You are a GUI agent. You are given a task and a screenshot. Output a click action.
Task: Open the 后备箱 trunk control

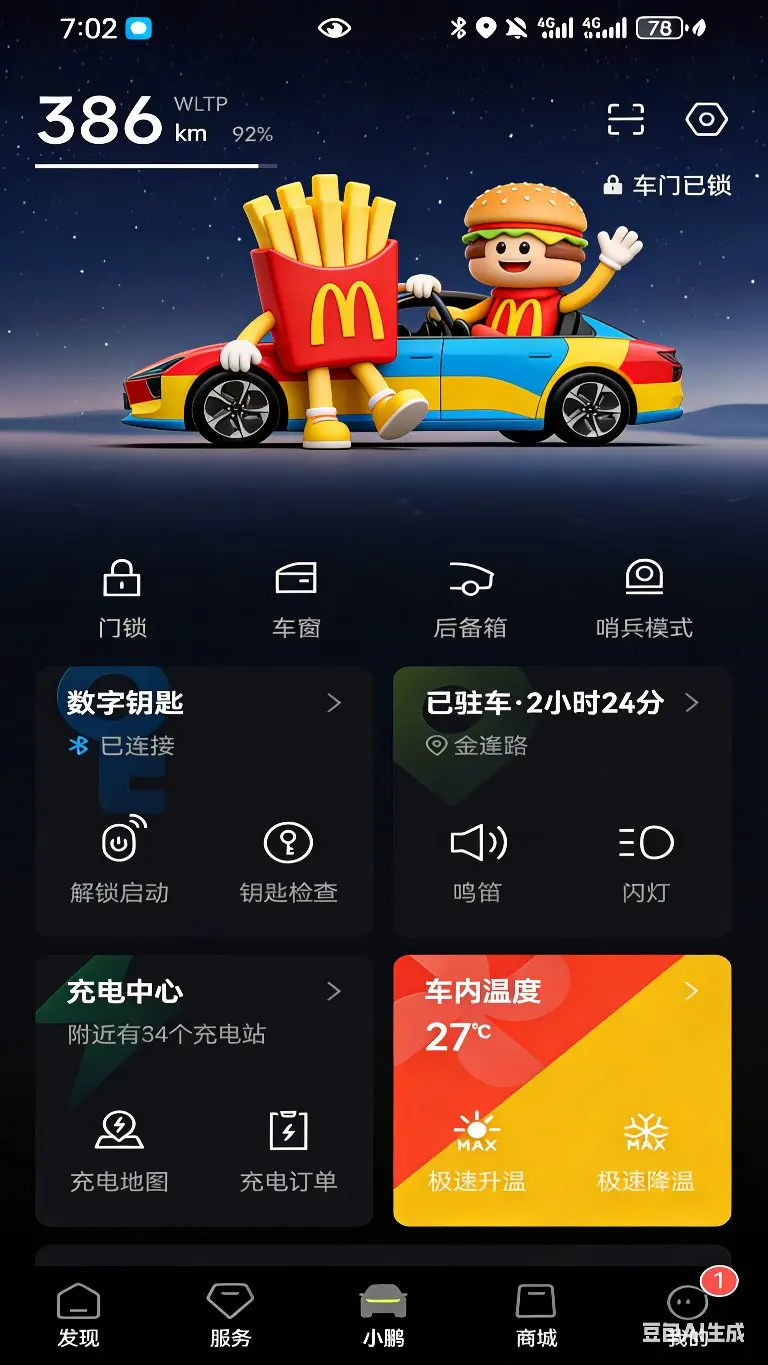click(x=470, y=599)
